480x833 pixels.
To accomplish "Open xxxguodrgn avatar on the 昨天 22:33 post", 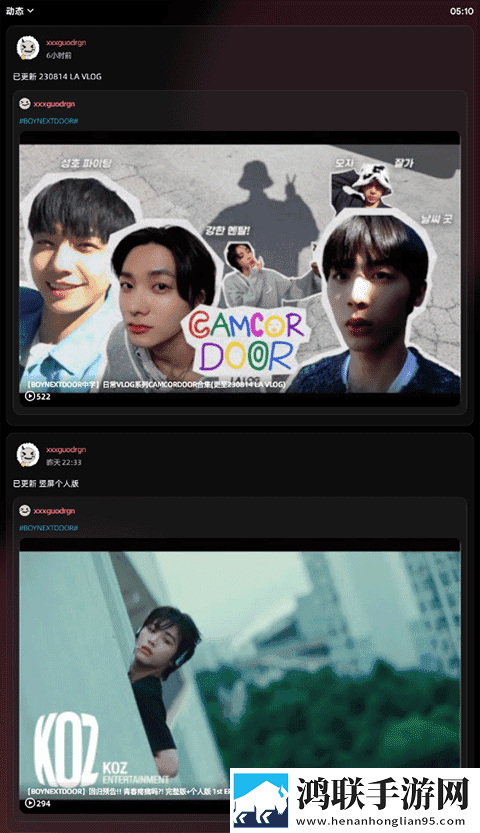I will pos(28,455).
